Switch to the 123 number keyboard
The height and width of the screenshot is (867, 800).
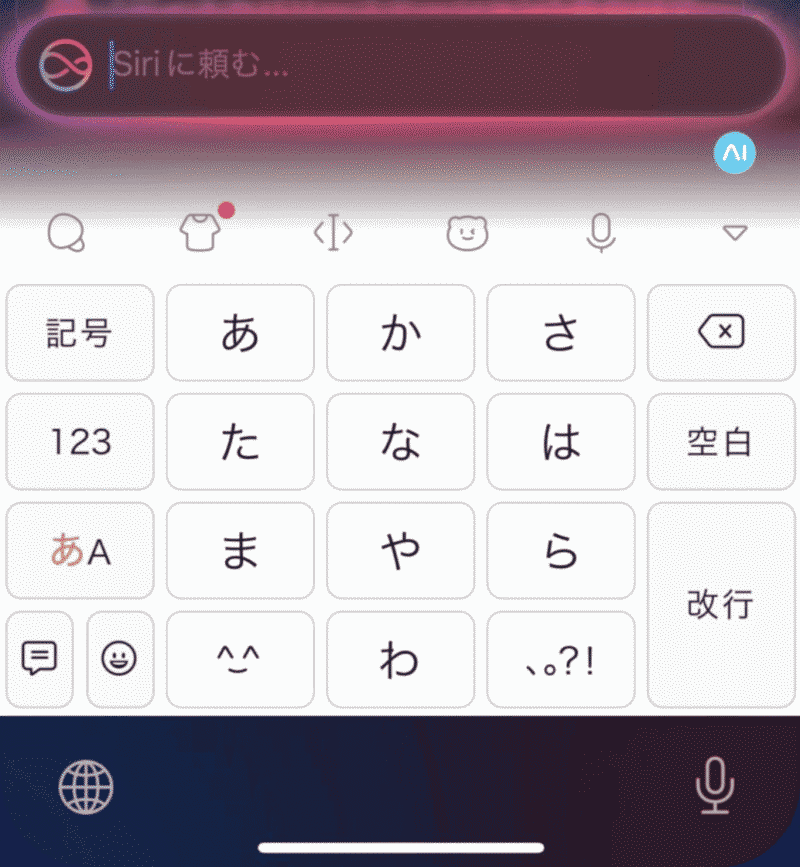(x=80, y=442)
